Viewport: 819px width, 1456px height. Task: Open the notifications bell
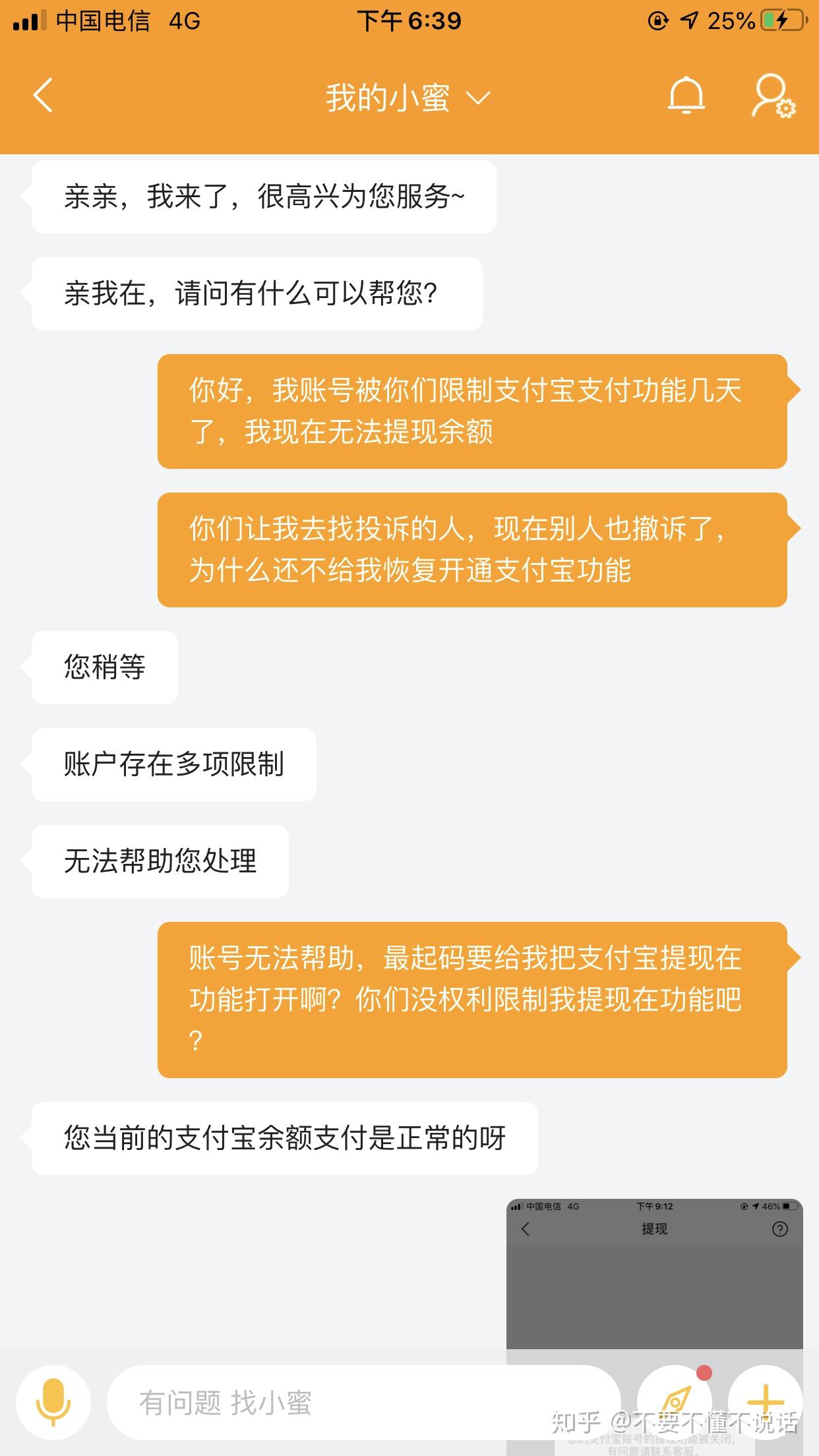click(685, 96)
